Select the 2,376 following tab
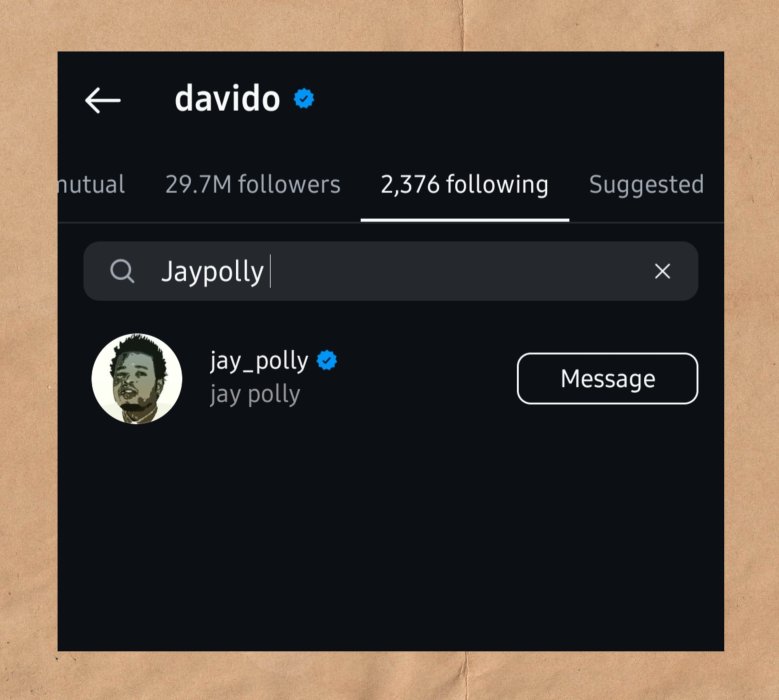The width and height of the screenshot is (779, 700). pos(464,185)
